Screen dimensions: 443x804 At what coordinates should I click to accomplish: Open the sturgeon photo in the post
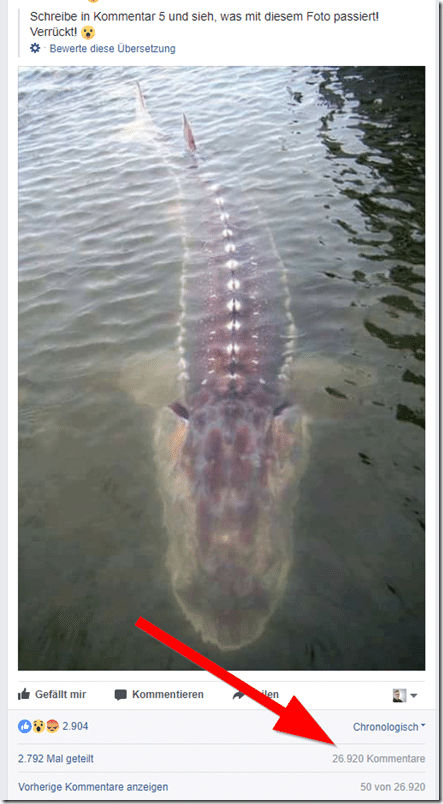click(222, 368)
